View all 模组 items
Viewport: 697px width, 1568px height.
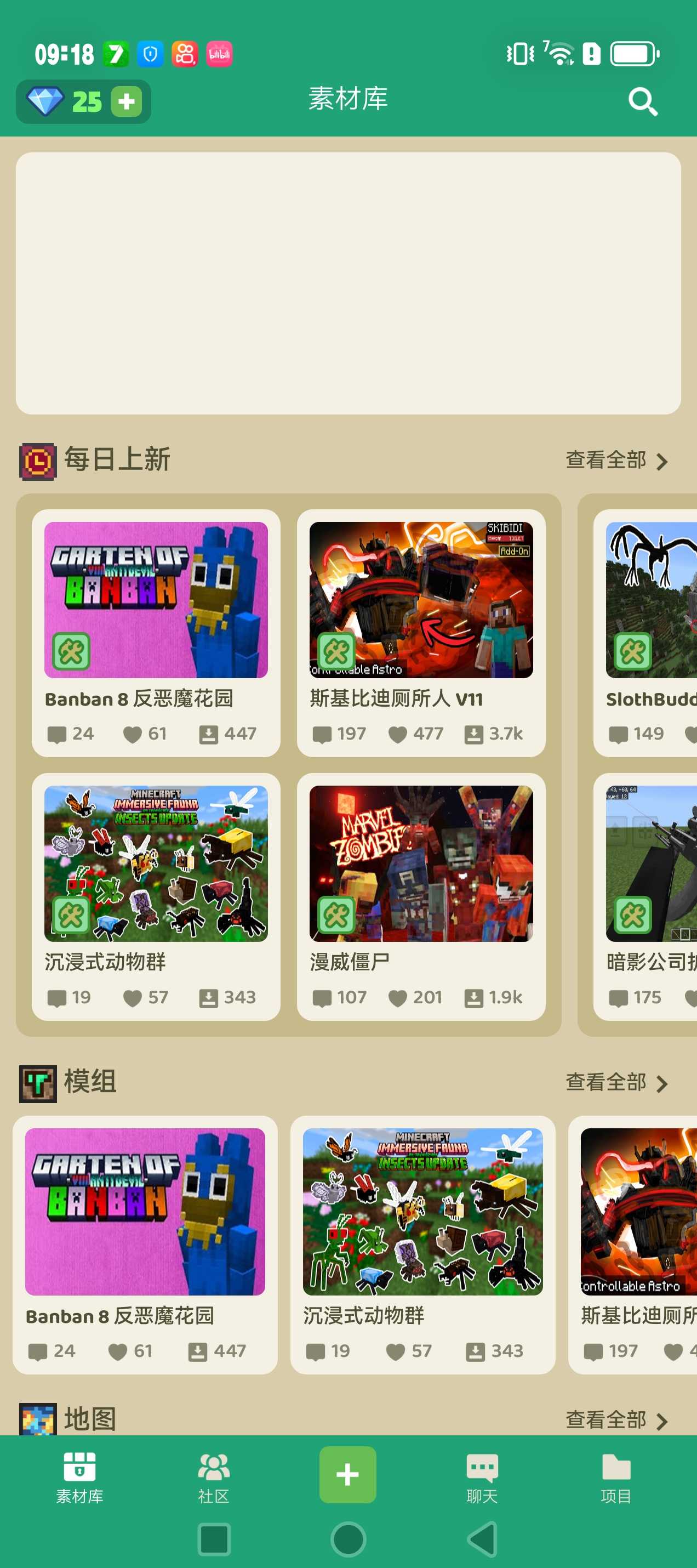[615, 1082]
